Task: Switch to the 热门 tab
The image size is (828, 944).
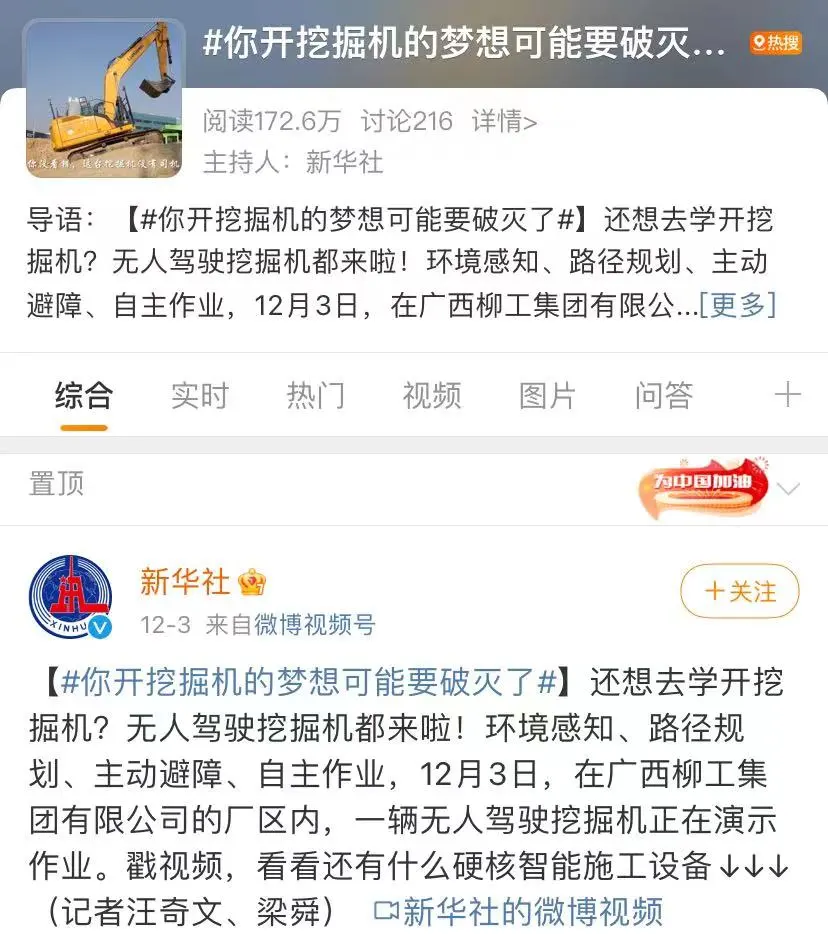Action: click(x=315, y=395)
